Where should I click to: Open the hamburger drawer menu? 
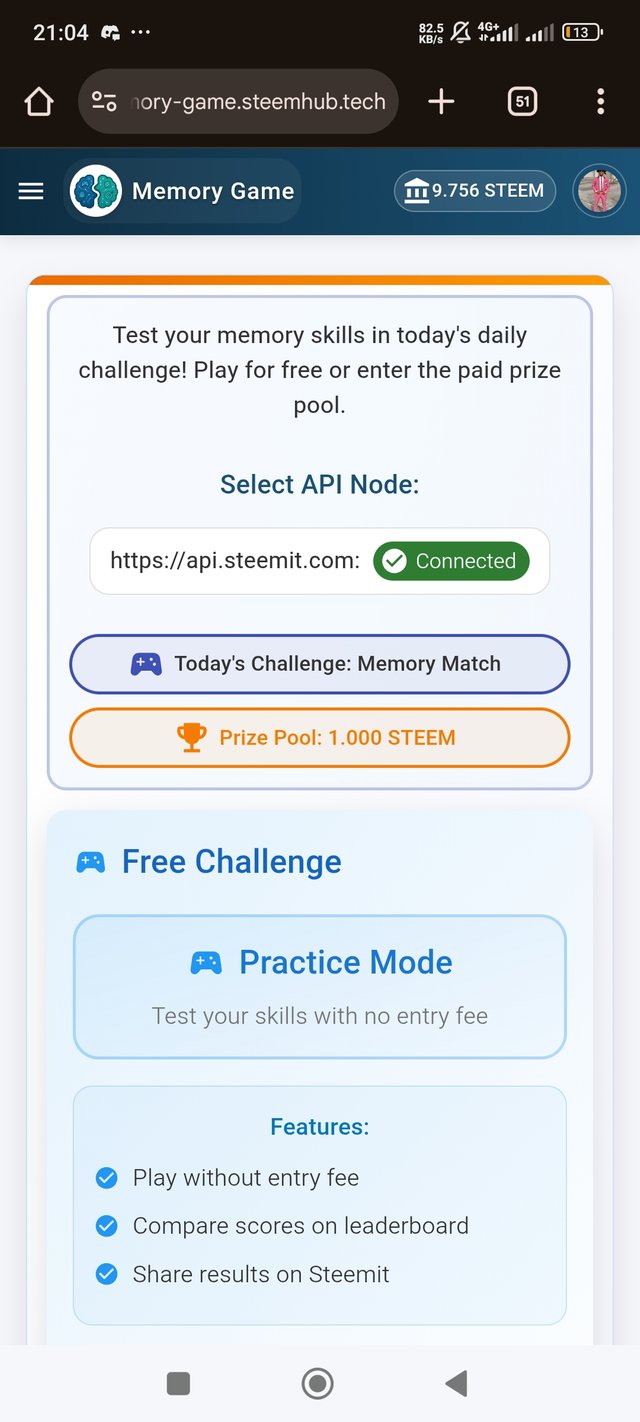pyautogui.click(x=31, y=191)
